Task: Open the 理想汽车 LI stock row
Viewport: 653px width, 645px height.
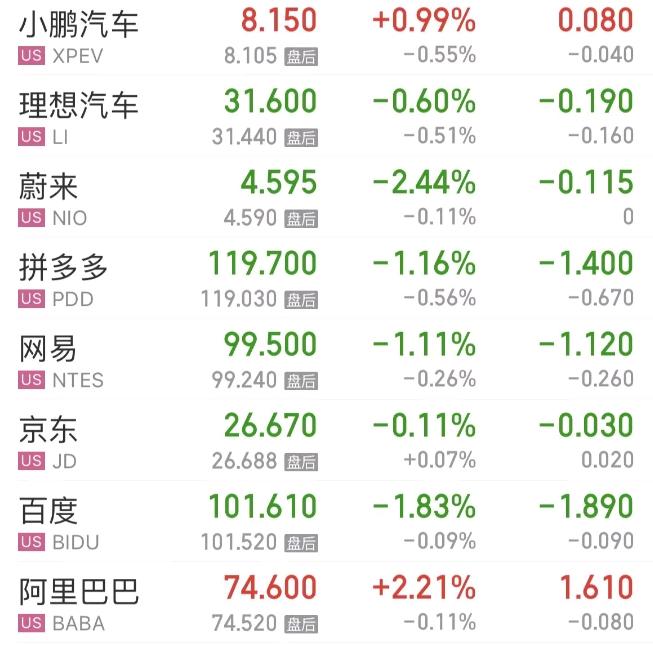Action: pyautogui.click(x=80, y=117)
